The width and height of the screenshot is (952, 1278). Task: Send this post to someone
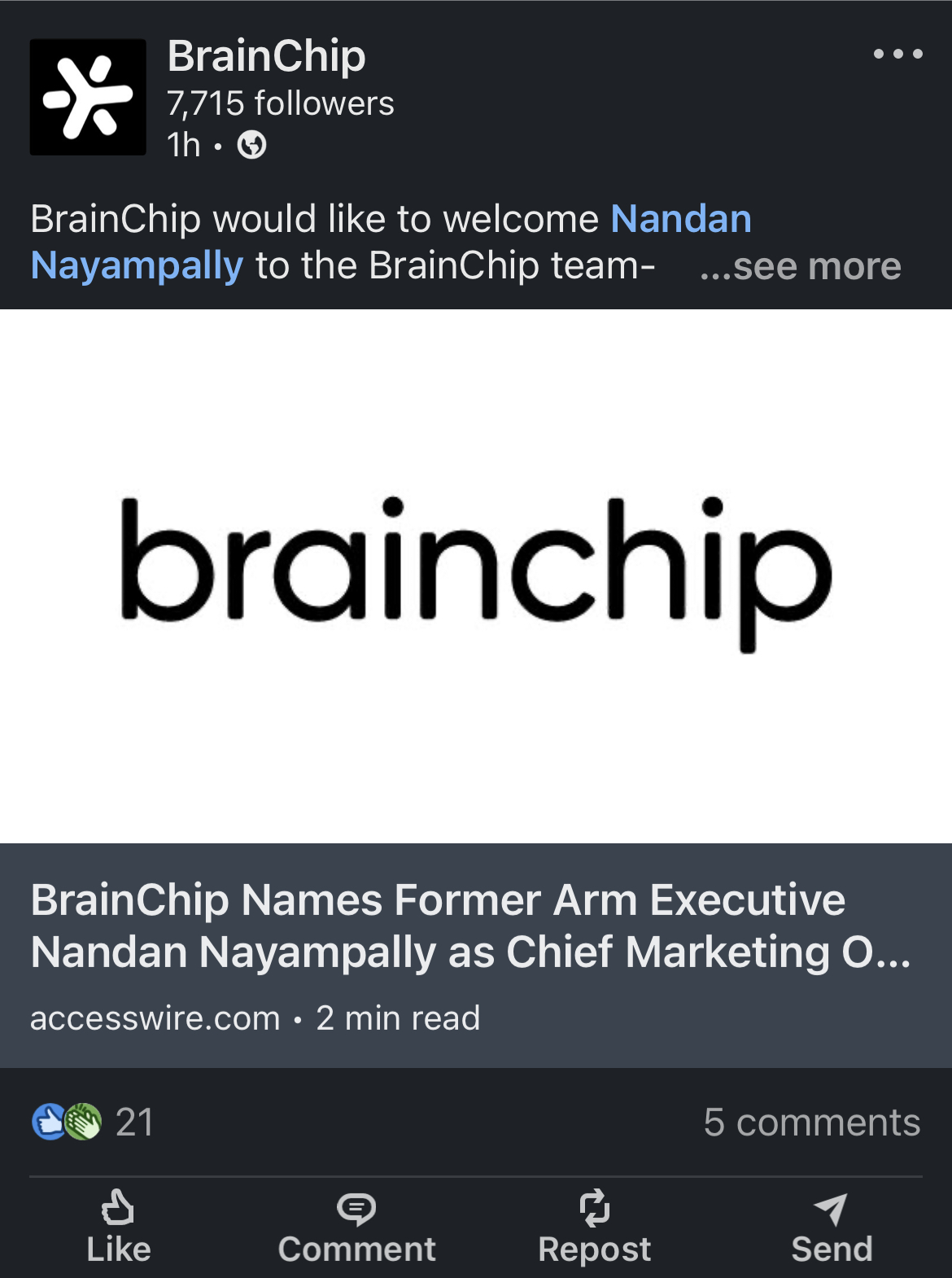tap(832, 1227)
